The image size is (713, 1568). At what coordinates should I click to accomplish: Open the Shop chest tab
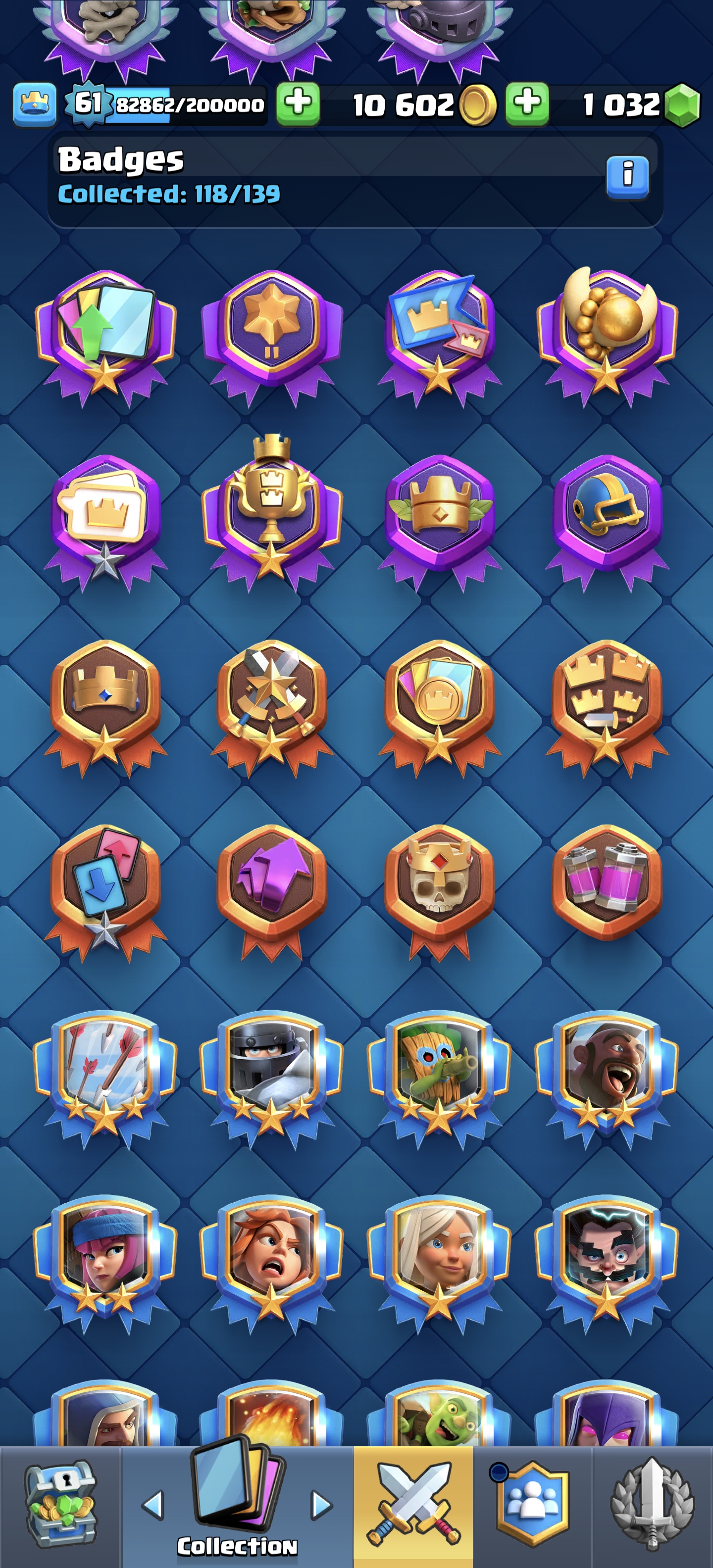click(60, 1505)
